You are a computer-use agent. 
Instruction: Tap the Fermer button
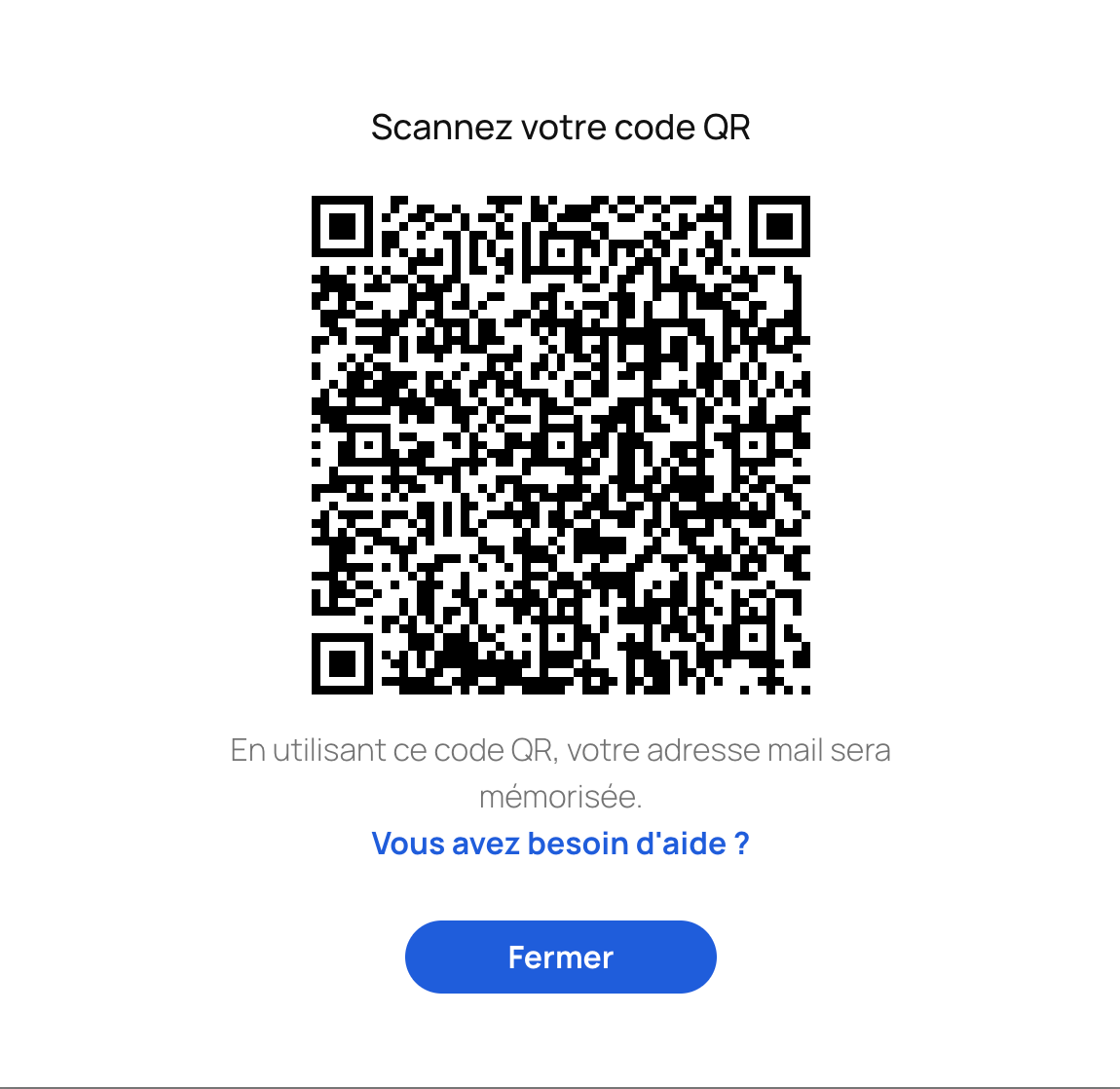click(x=560, y=957)
